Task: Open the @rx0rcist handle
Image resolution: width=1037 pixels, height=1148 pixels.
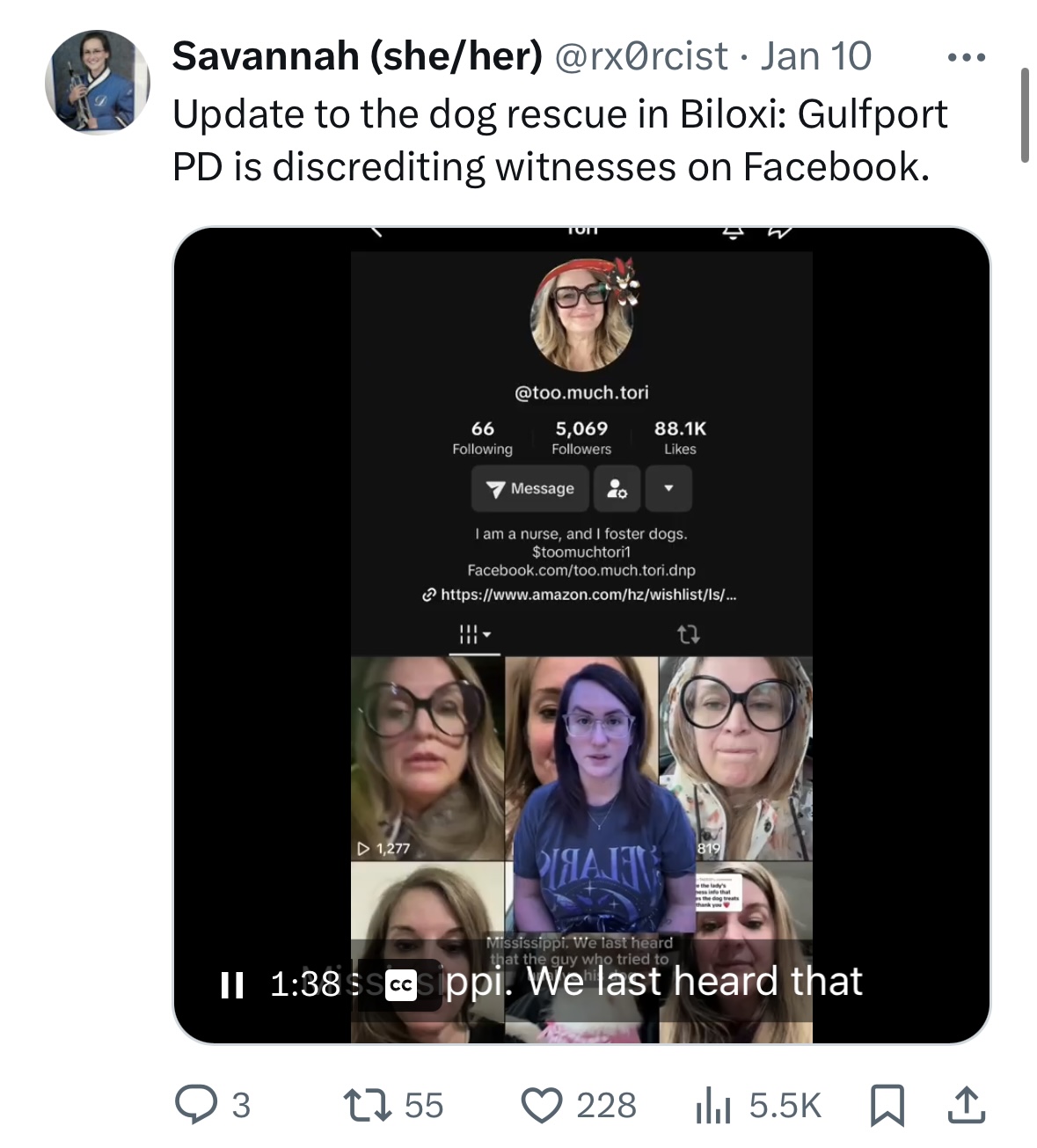Action: point(640,57)
